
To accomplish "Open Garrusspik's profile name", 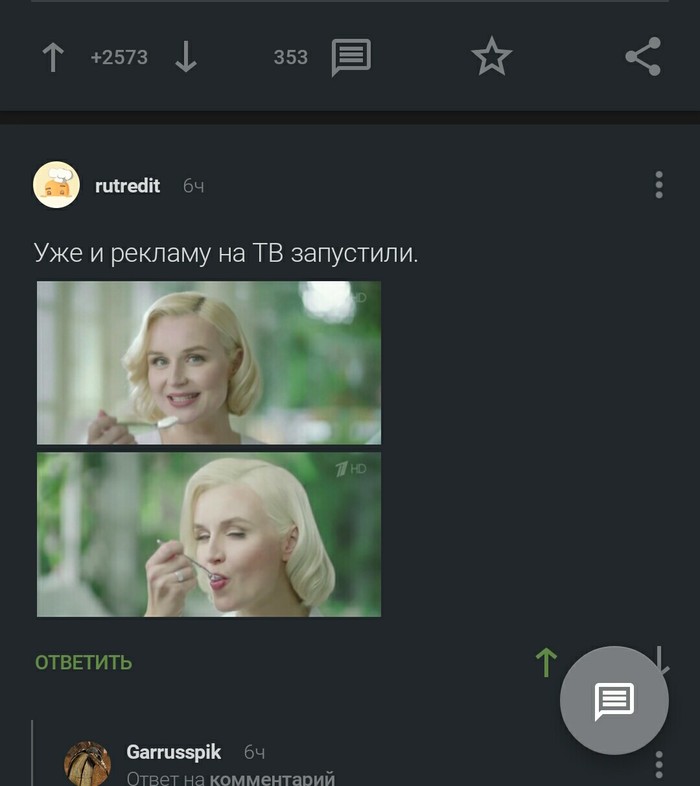I will [x=173, y=752].
